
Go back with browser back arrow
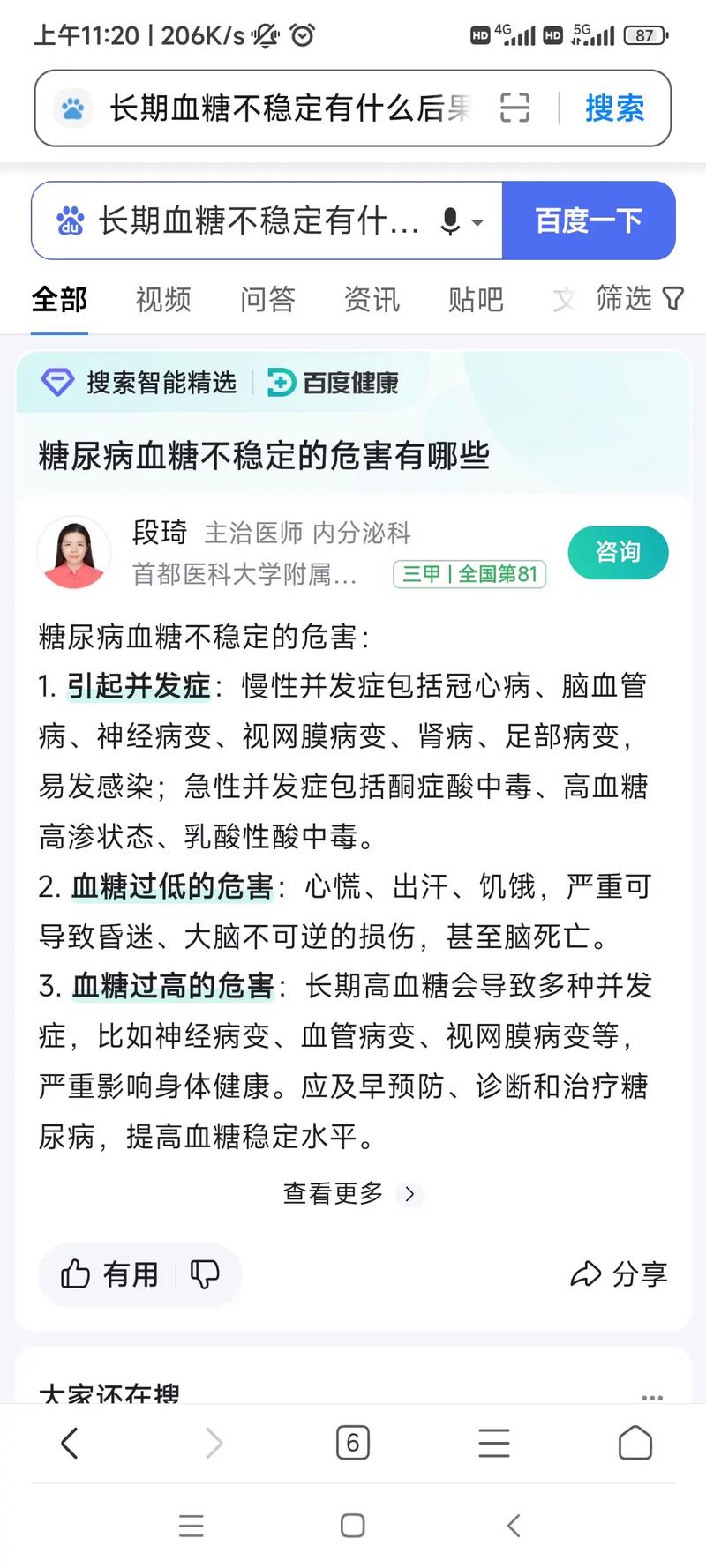[x=70, y=1444]
